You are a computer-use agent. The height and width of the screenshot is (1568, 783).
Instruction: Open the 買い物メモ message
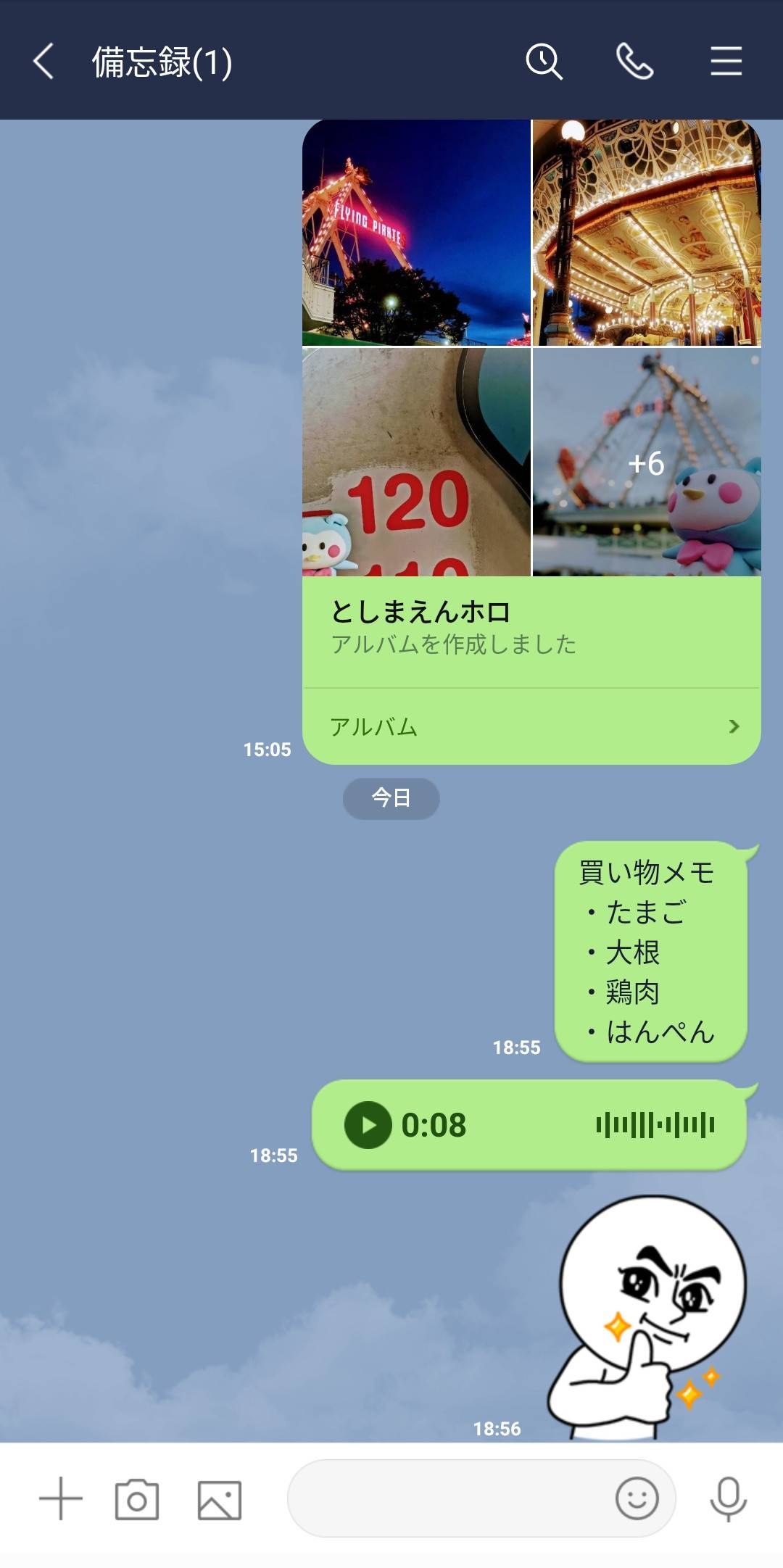[651, 952]
